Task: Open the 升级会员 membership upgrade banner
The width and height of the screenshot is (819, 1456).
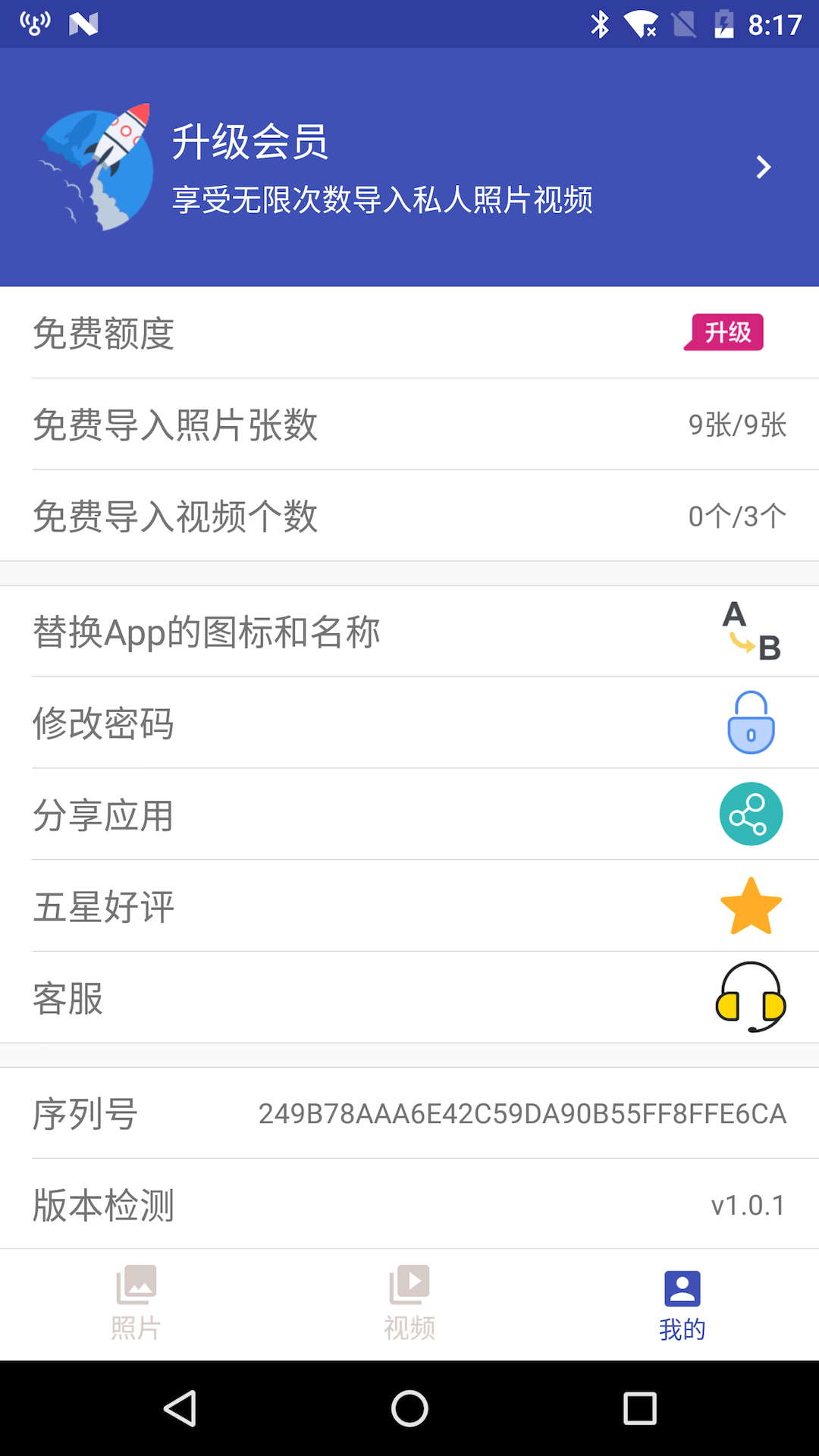Action: pos(409,168)
